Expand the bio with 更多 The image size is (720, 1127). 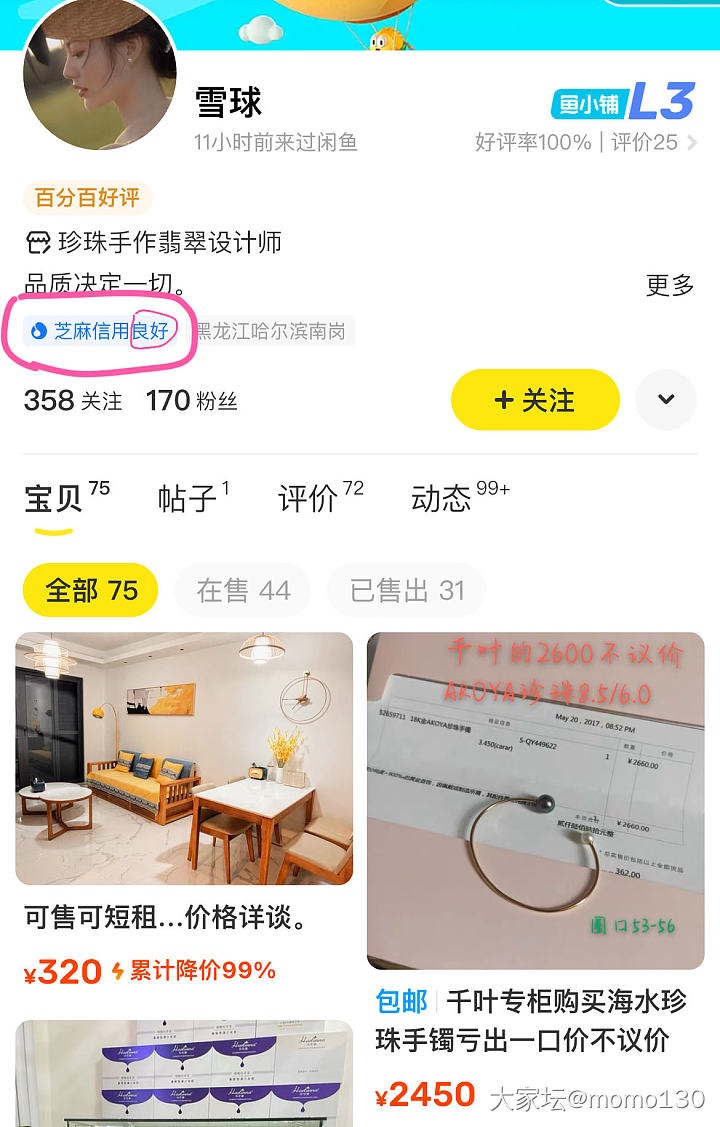(x=669, y=285)
